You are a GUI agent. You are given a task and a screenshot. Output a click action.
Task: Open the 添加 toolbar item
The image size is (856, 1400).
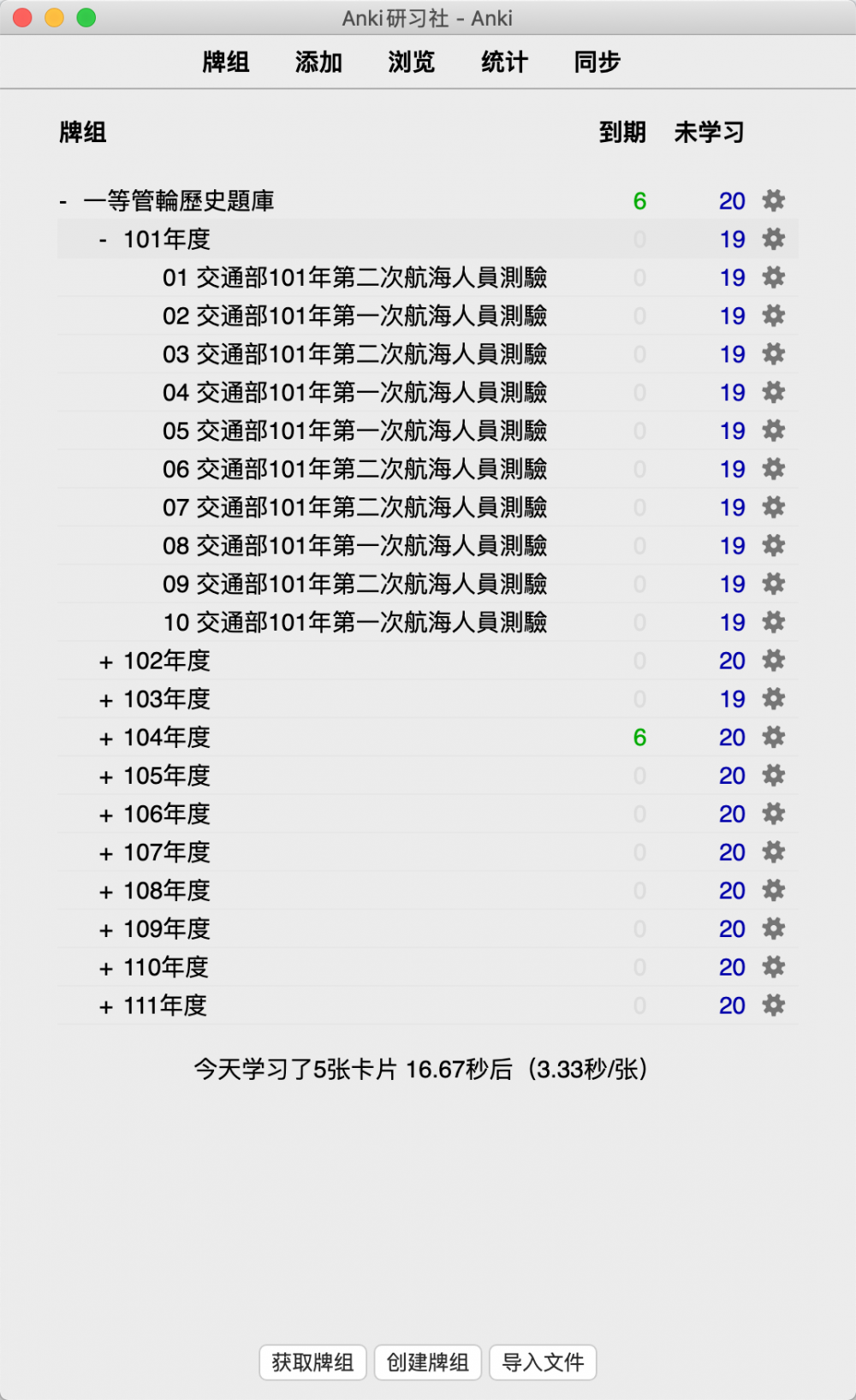tap(318, 62)
